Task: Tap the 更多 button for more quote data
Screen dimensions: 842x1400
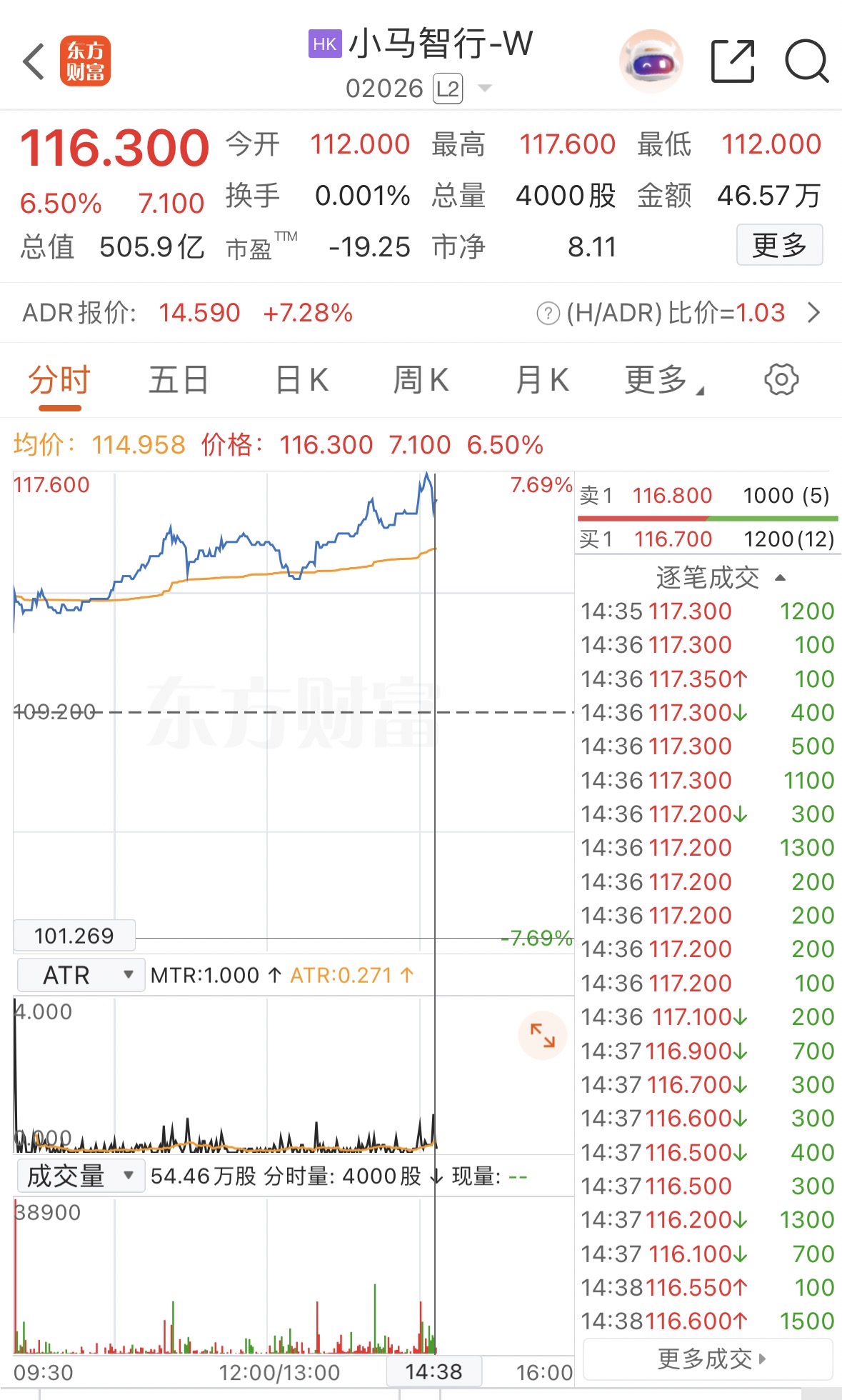Action: point(779,245)
